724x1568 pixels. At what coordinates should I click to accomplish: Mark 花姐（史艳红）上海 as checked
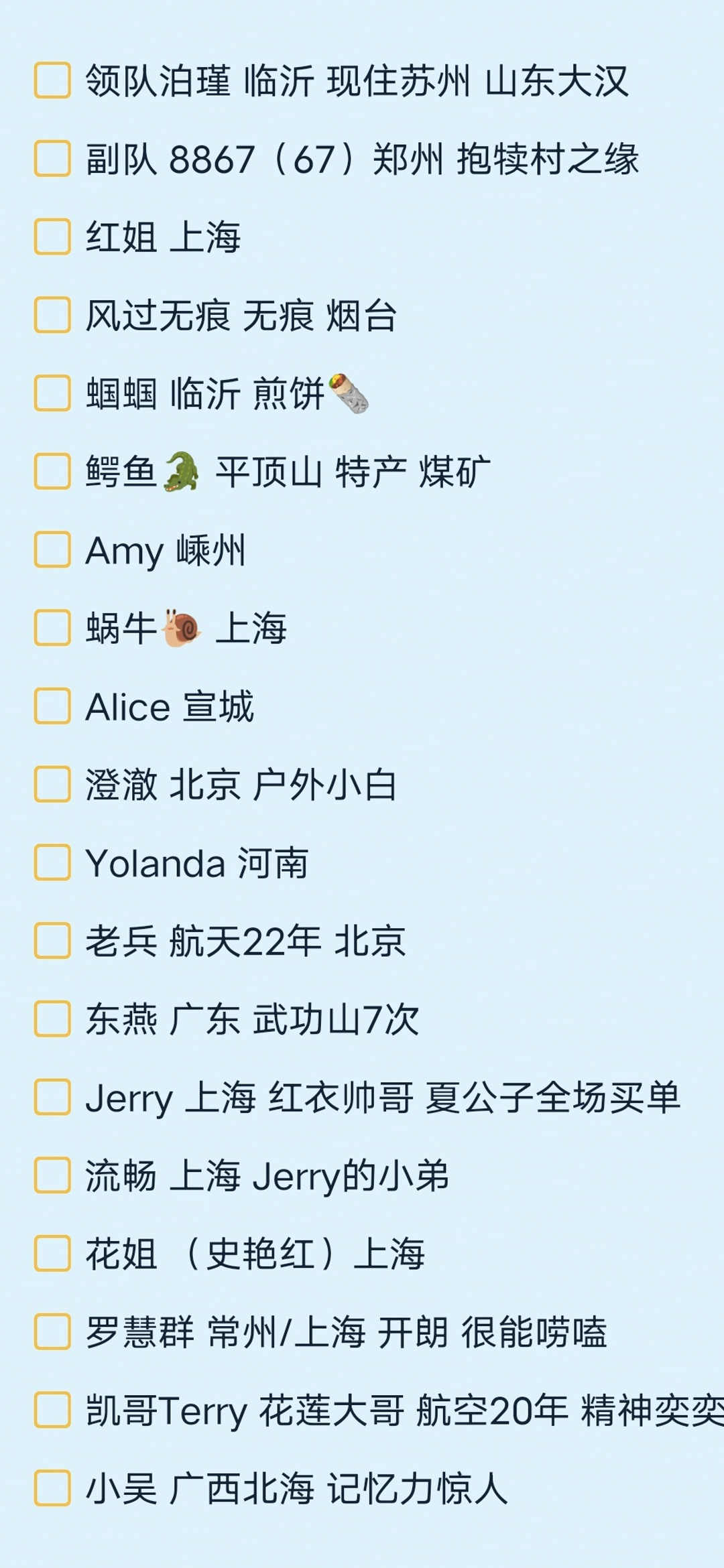(52, 1253)
